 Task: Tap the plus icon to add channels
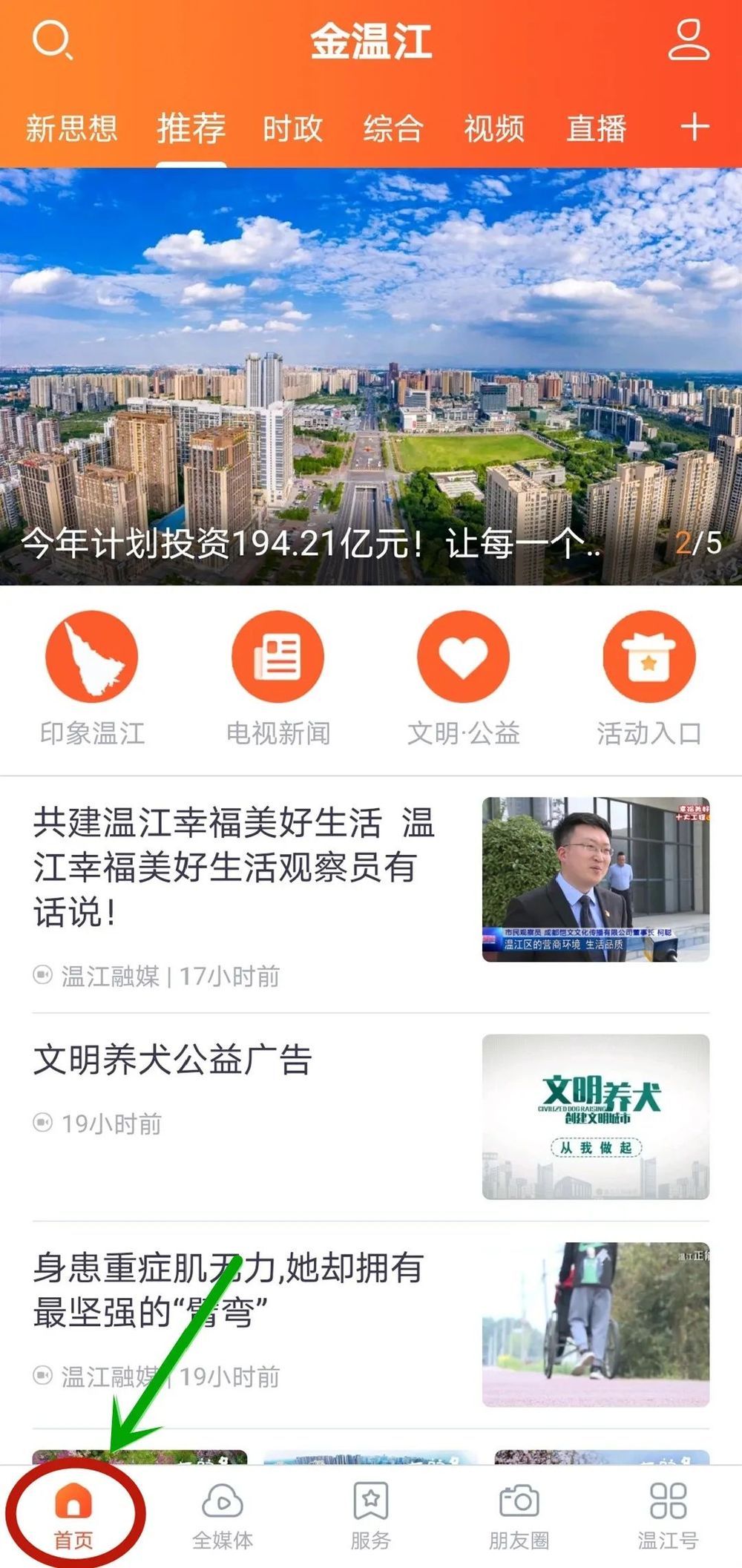tap(695, 128)
